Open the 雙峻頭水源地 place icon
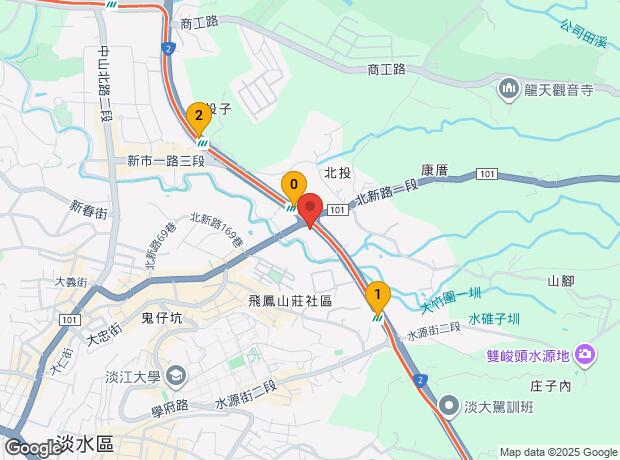The height and width of the screenshot is (460, 620). [585, 354]
